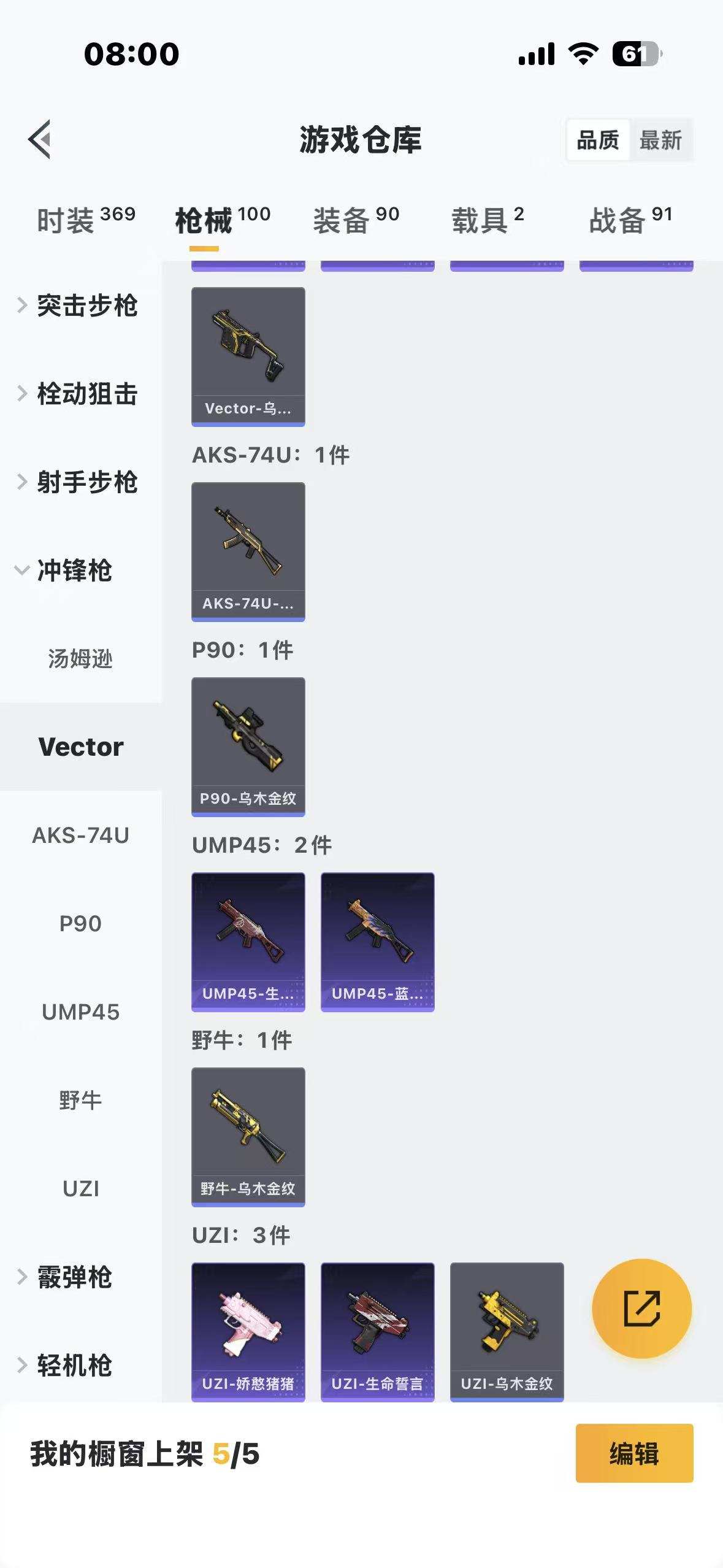Image resolution: width=723 pixels, height=1568 pixels.
Task: Select the UZI subcategory in the sidebar
Action: tap(80, 1188)
